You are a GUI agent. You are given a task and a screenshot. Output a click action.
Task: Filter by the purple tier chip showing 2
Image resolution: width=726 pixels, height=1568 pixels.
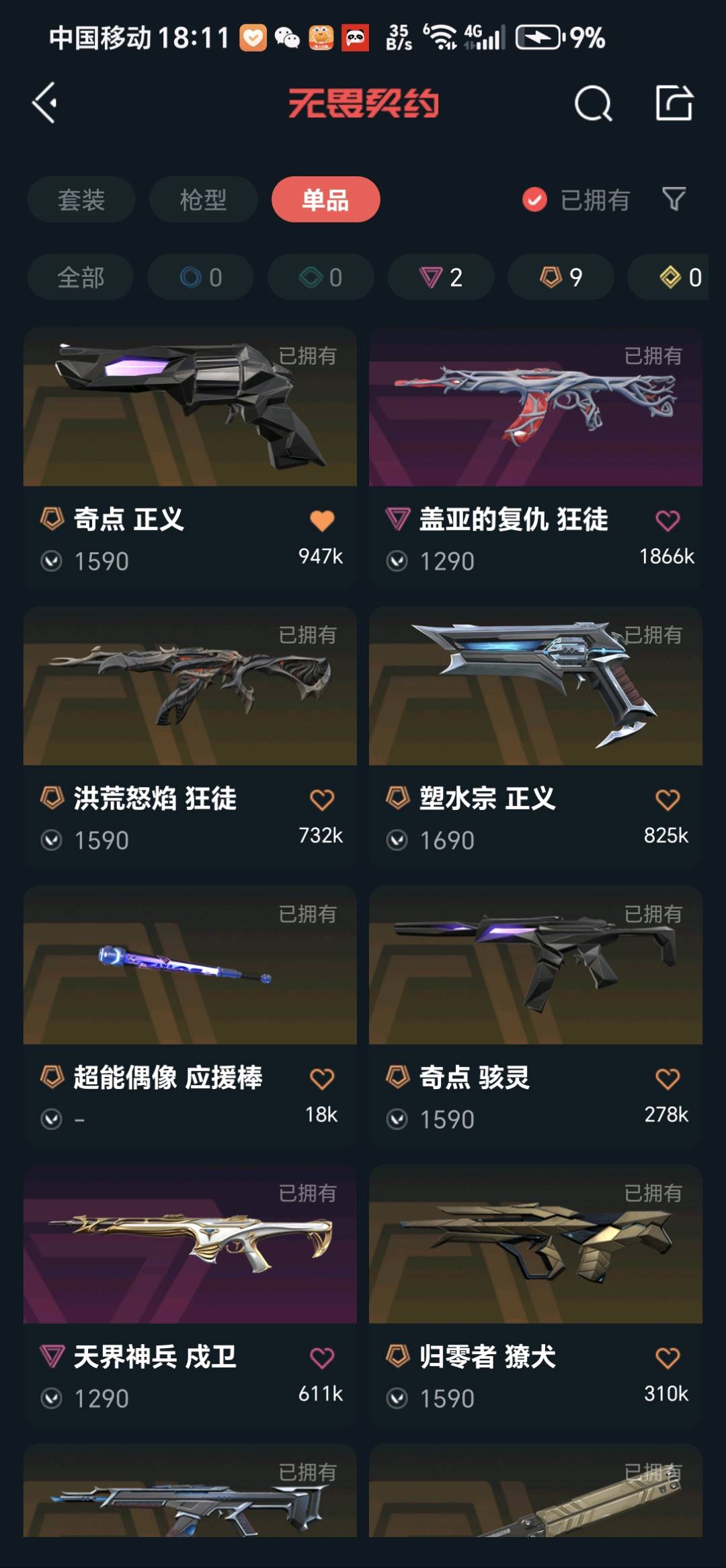click(441, 277)
